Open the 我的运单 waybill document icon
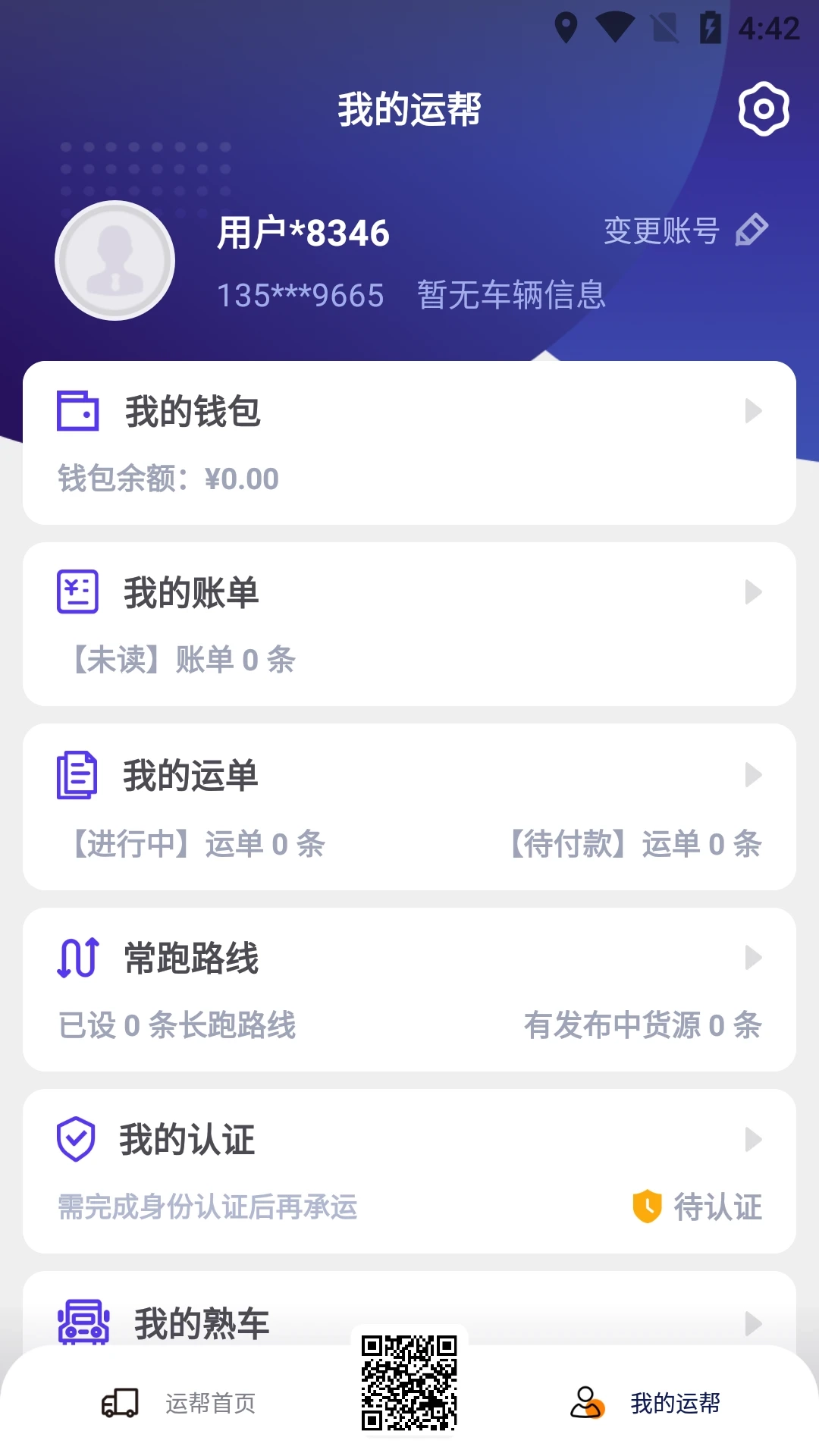This screenshot has width=819, height=1456. (x=78, y=774)
